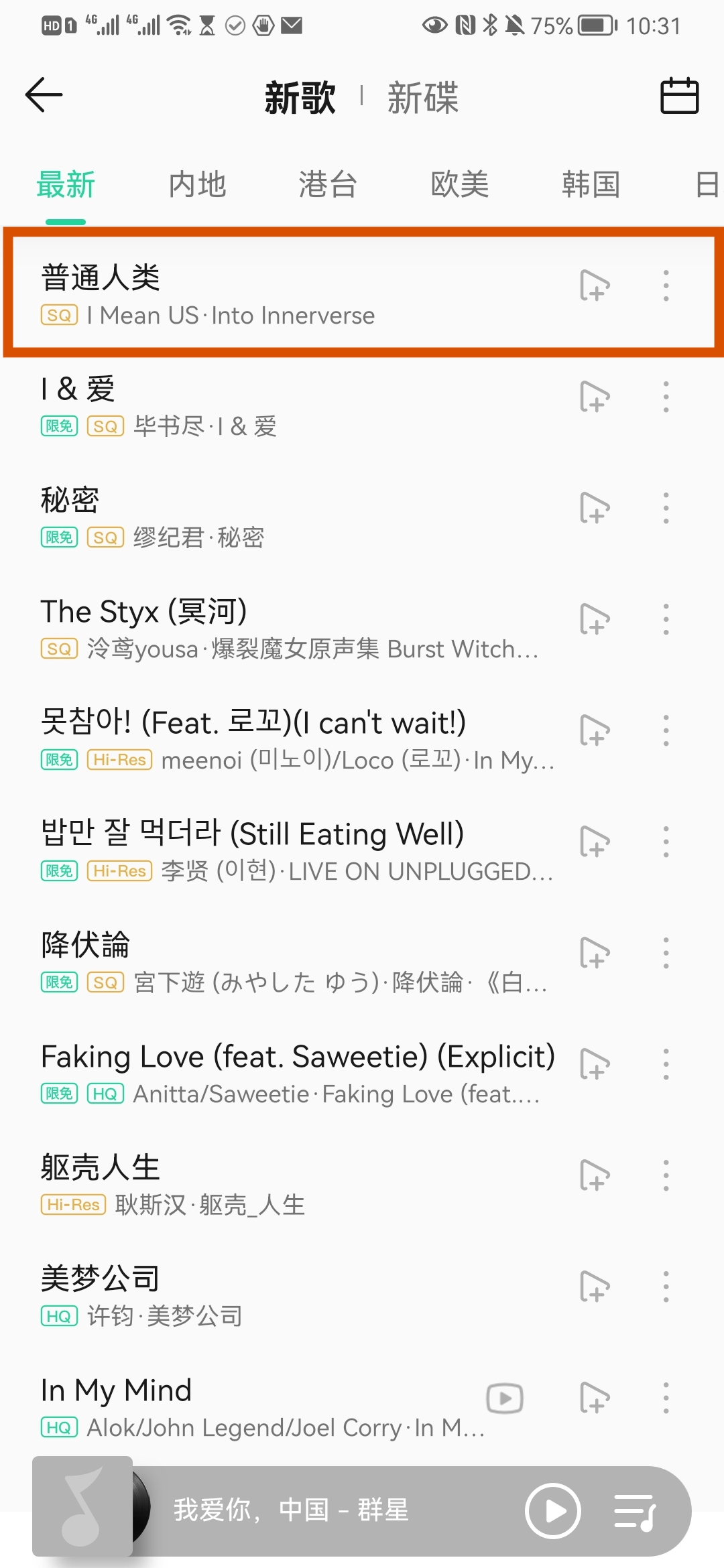
Task: Open more options for 美梦公司
Action: pos(666,1287)
